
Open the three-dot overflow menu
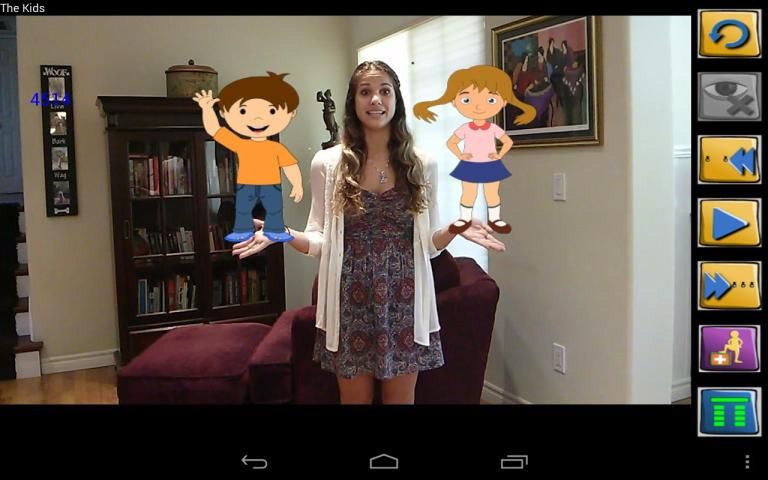point(747,462)
